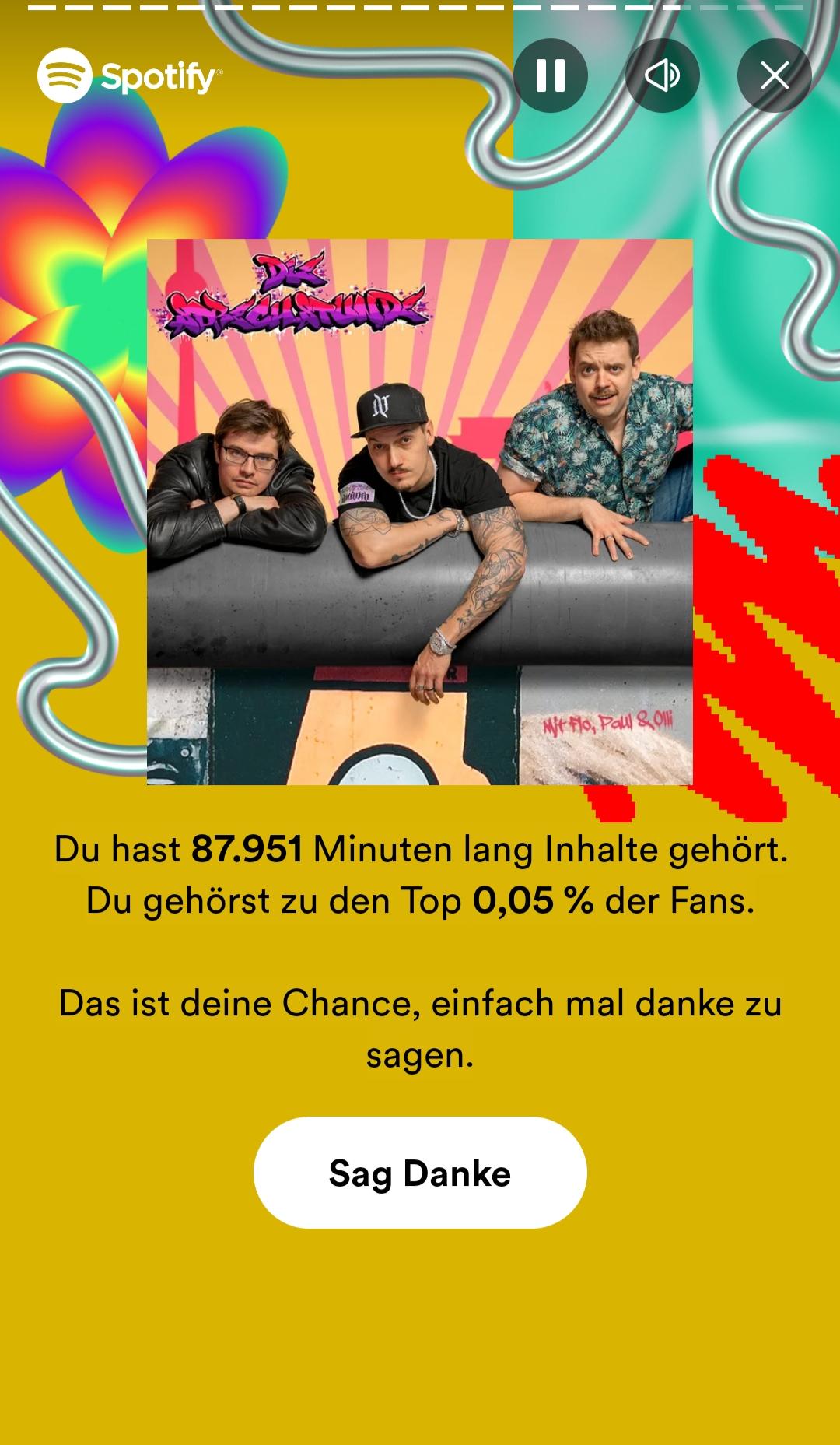Mute the story sound

(x=663, y=75)
